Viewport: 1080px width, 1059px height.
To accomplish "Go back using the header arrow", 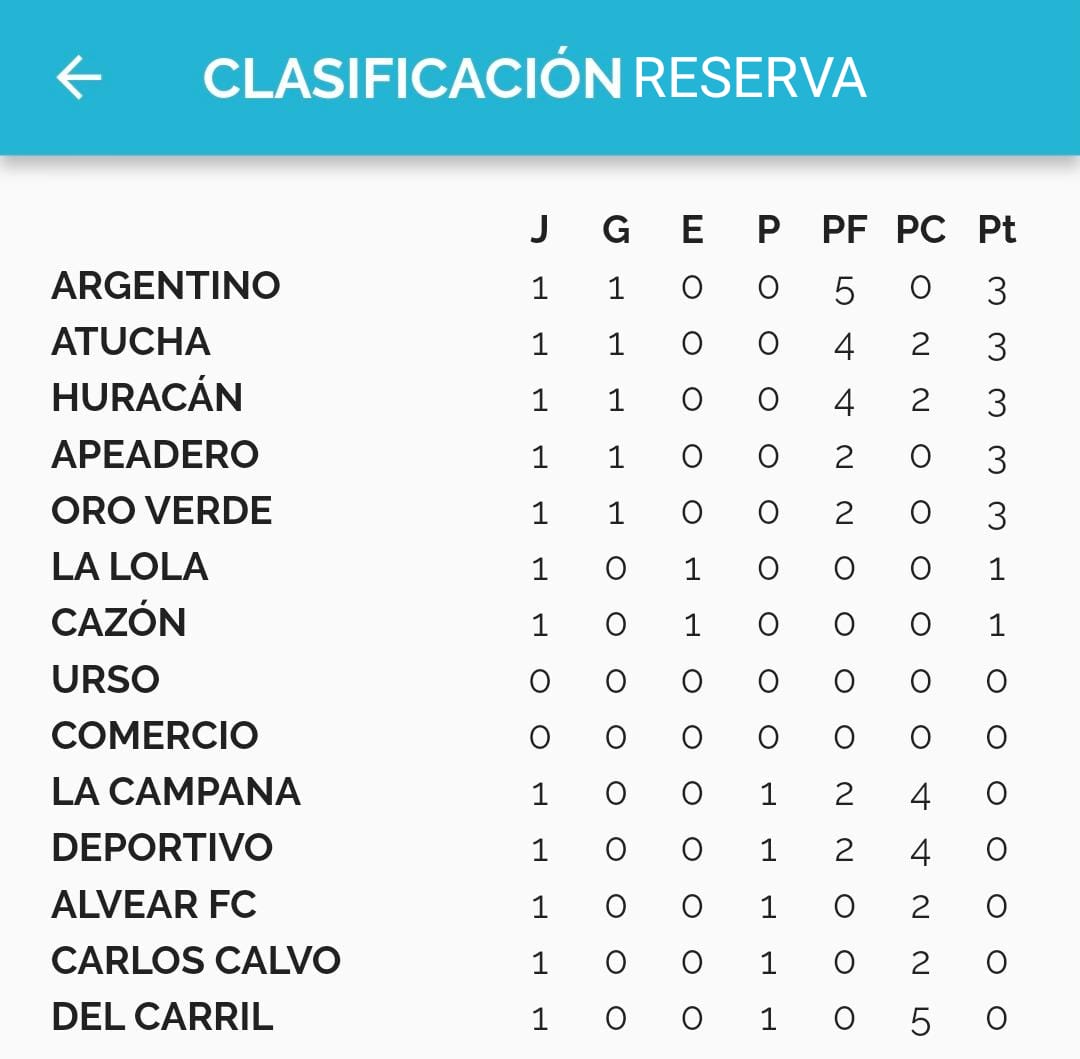I will pos(79,78).
